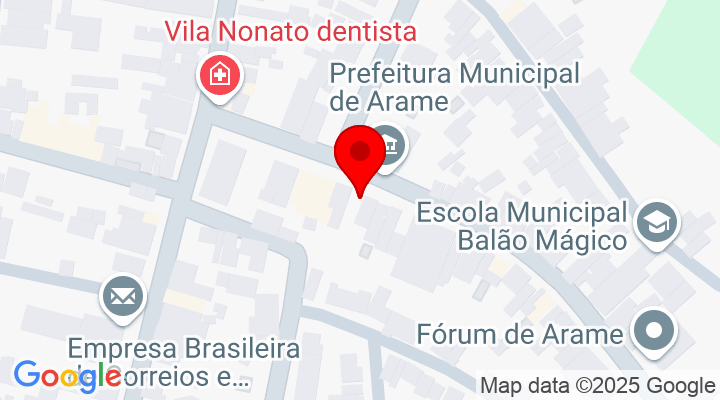Open Escola Municipal Balão Mágico marker
This screenshot has height=400, width=720.
[657, 221]
